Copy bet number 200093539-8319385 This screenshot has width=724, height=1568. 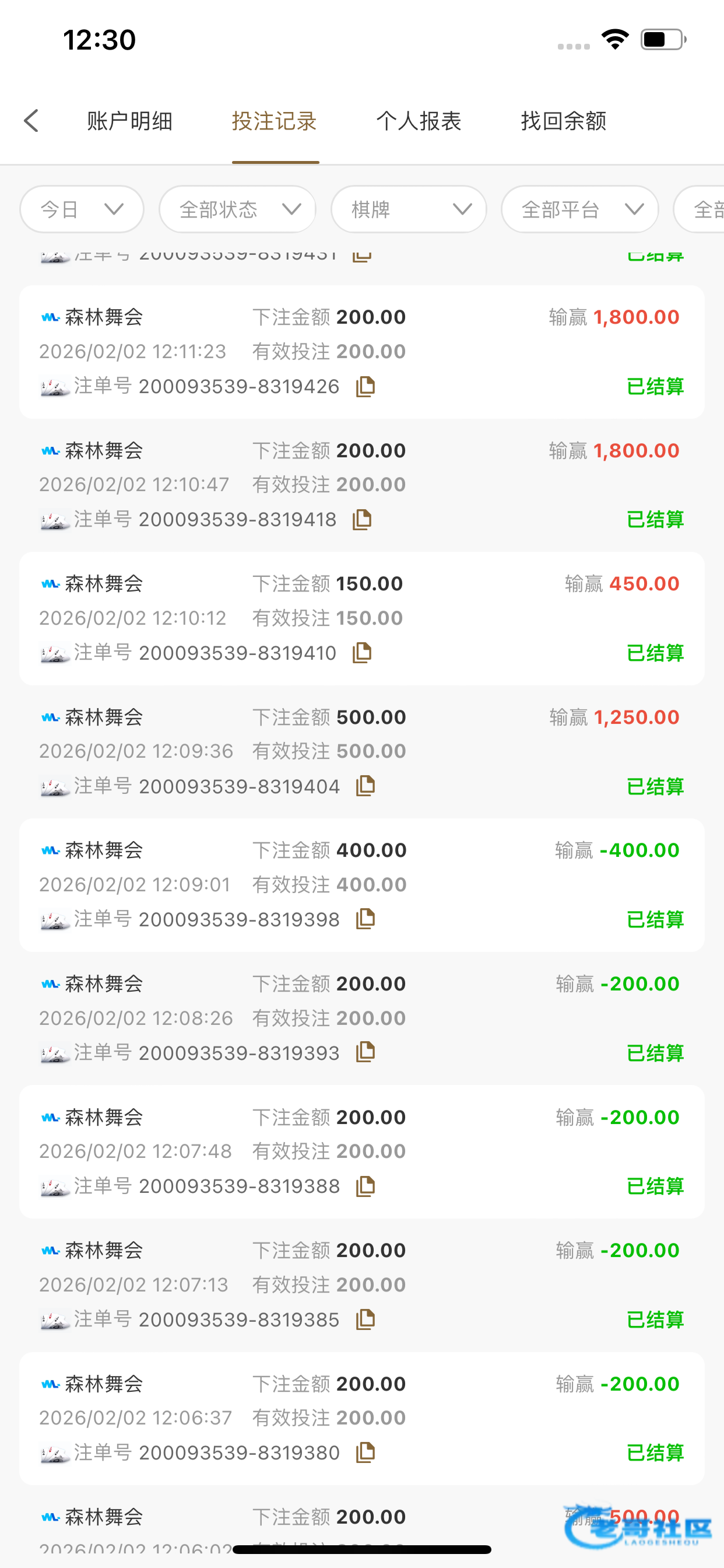click(x=365, y=1319)
